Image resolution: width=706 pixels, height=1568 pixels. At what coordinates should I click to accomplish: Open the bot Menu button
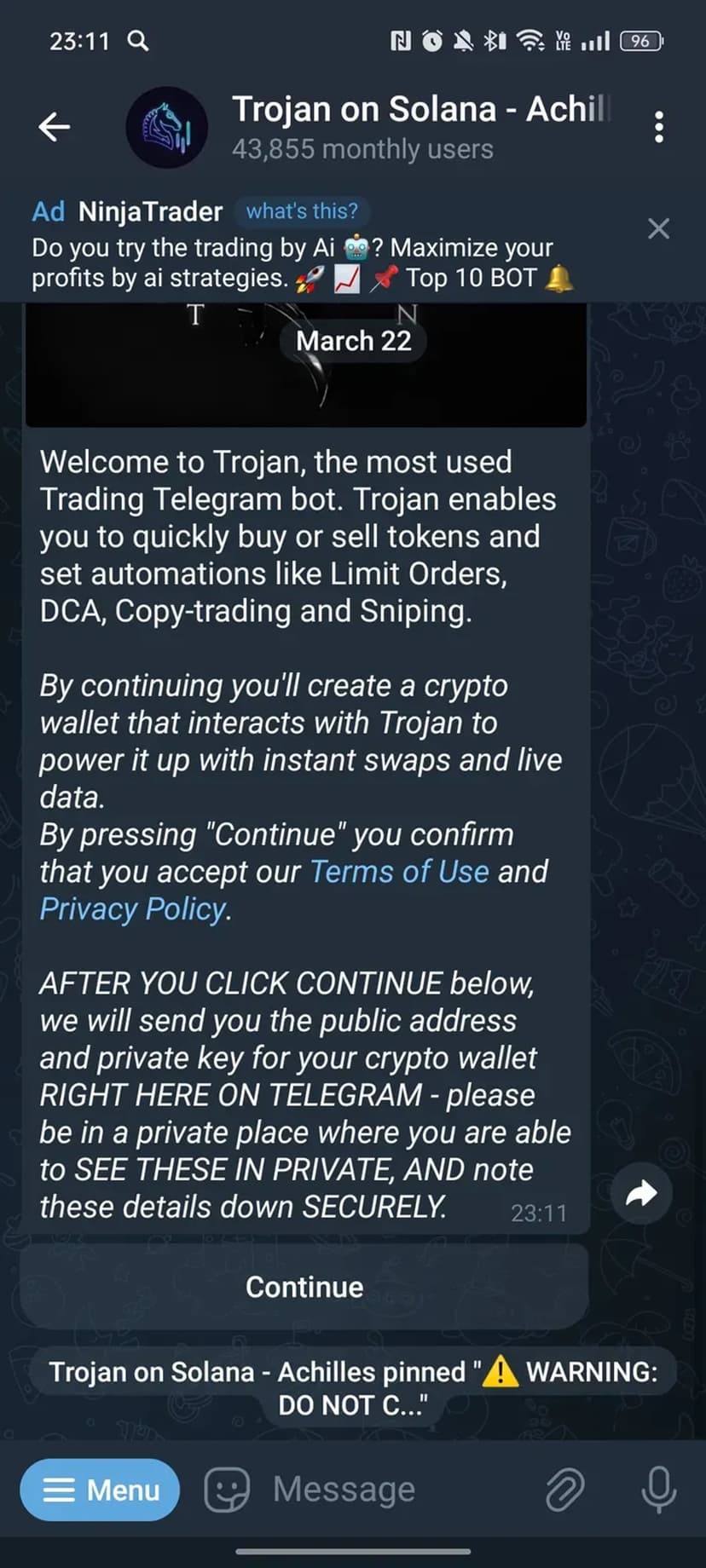pyautogui.click(x=100, y=1490)
